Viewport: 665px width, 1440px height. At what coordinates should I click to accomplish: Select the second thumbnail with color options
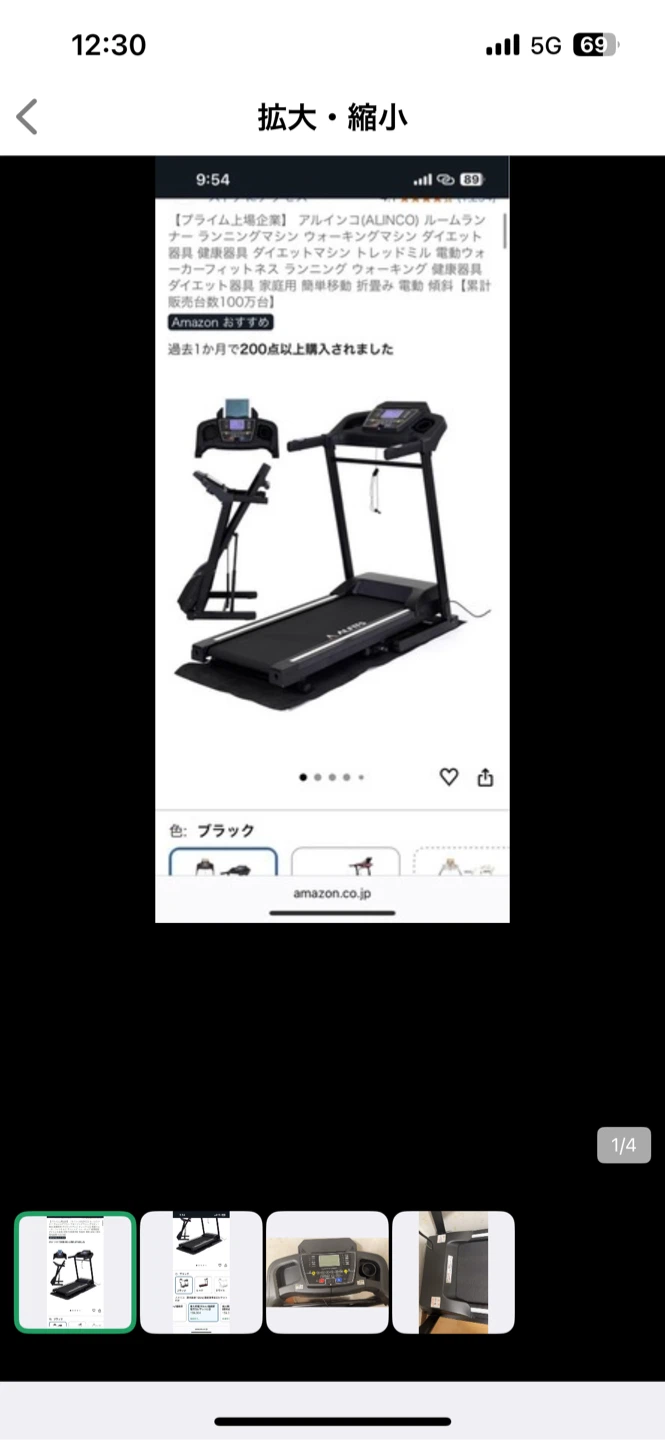tap(201, 1273)
